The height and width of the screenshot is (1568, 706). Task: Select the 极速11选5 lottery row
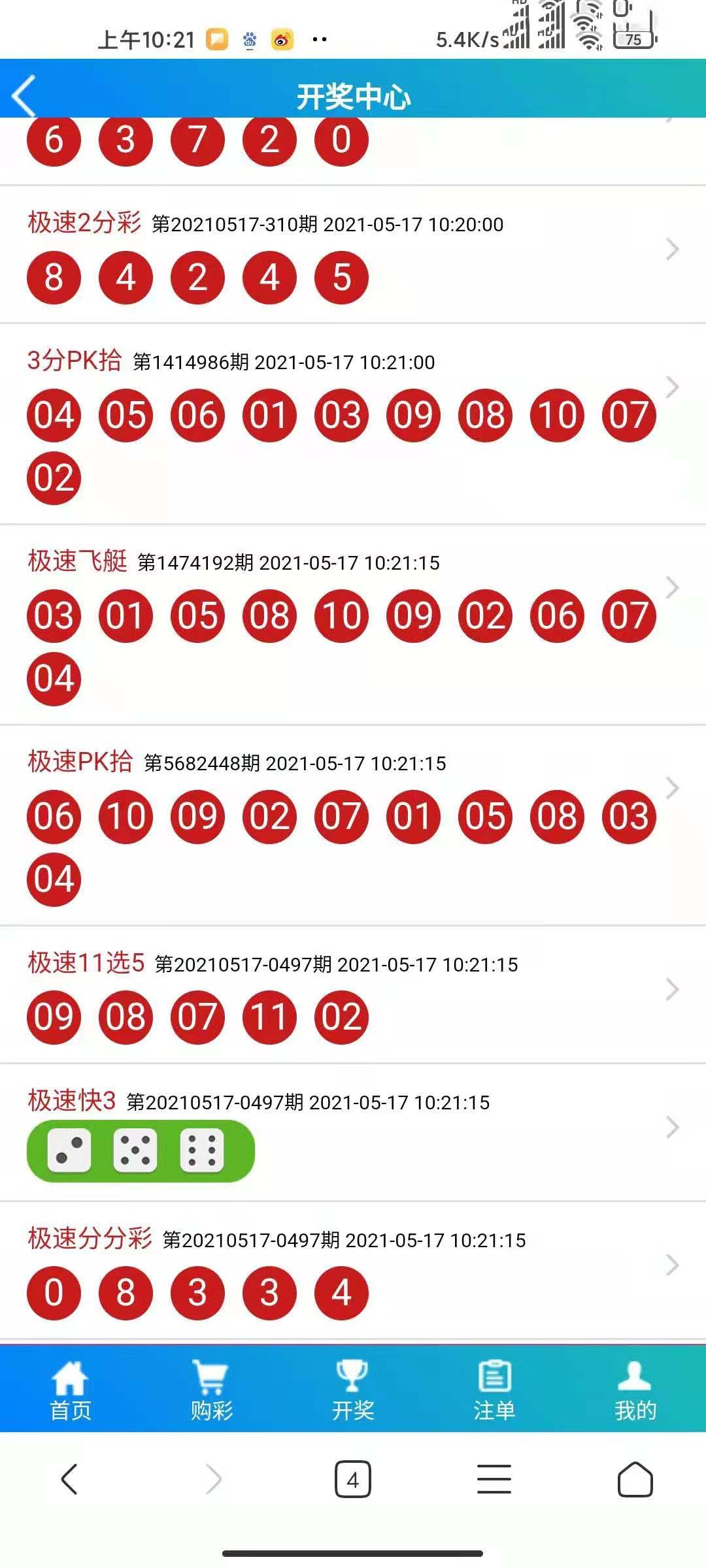click(671, 990)
